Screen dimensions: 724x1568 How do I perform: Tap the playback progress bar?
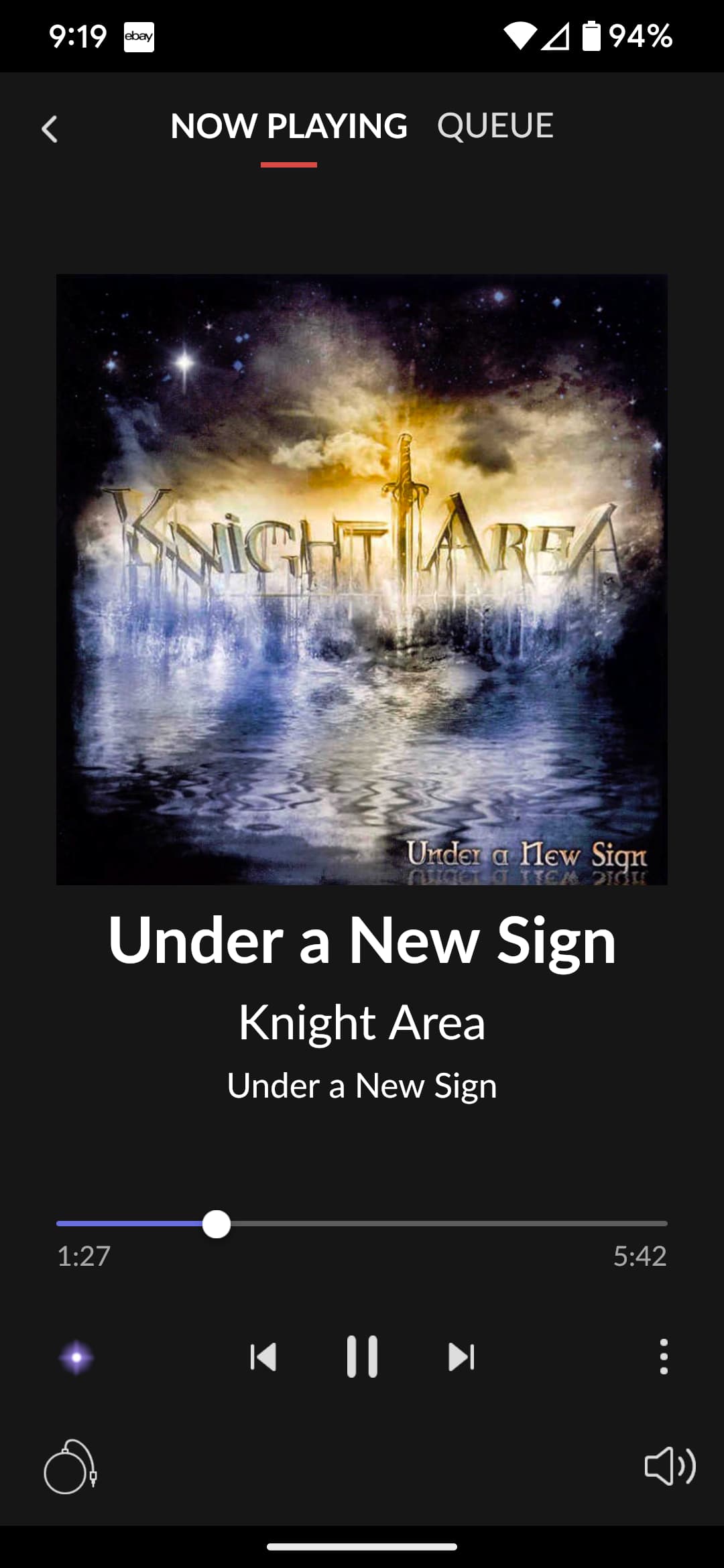(x=362, y=1224)
